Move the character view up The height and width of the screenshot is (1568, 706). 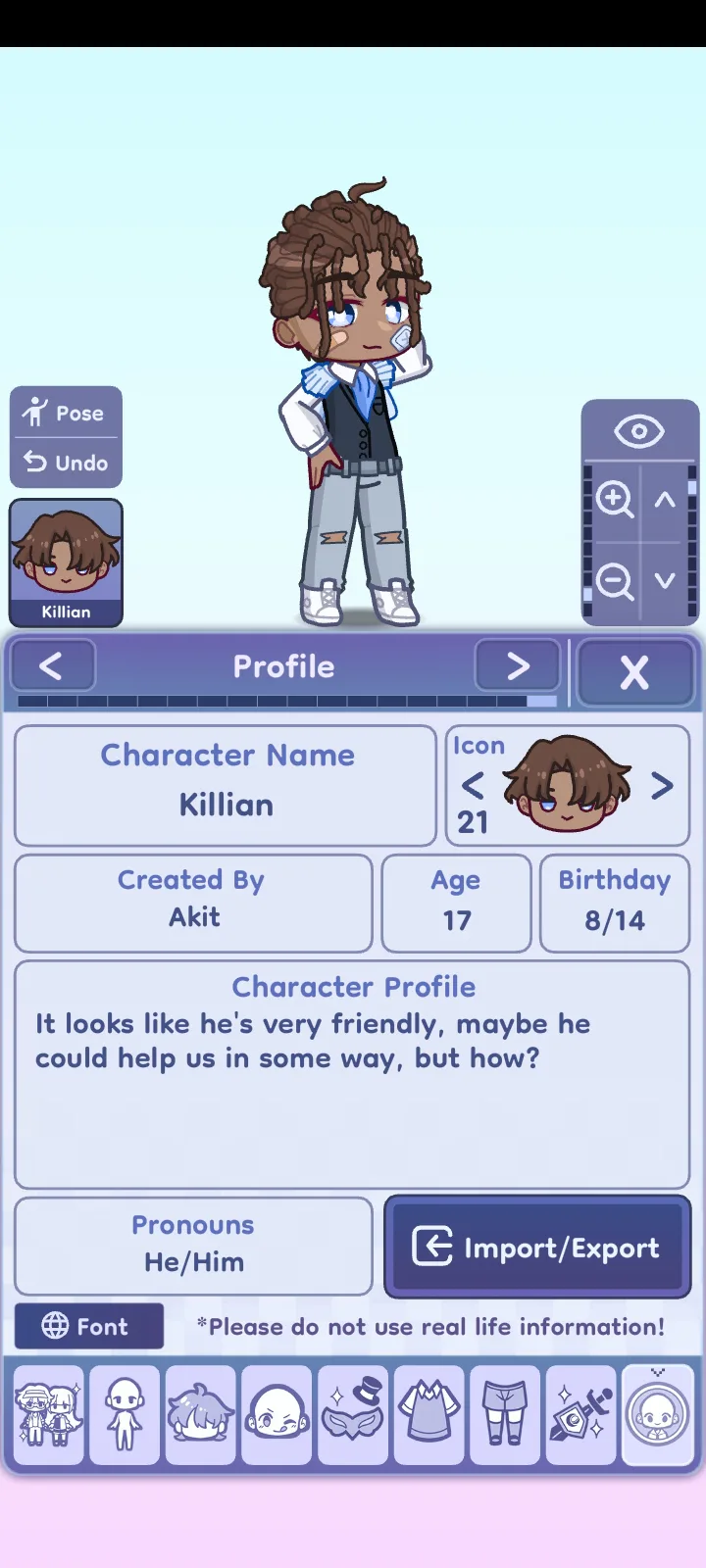[x=665, y=500]
